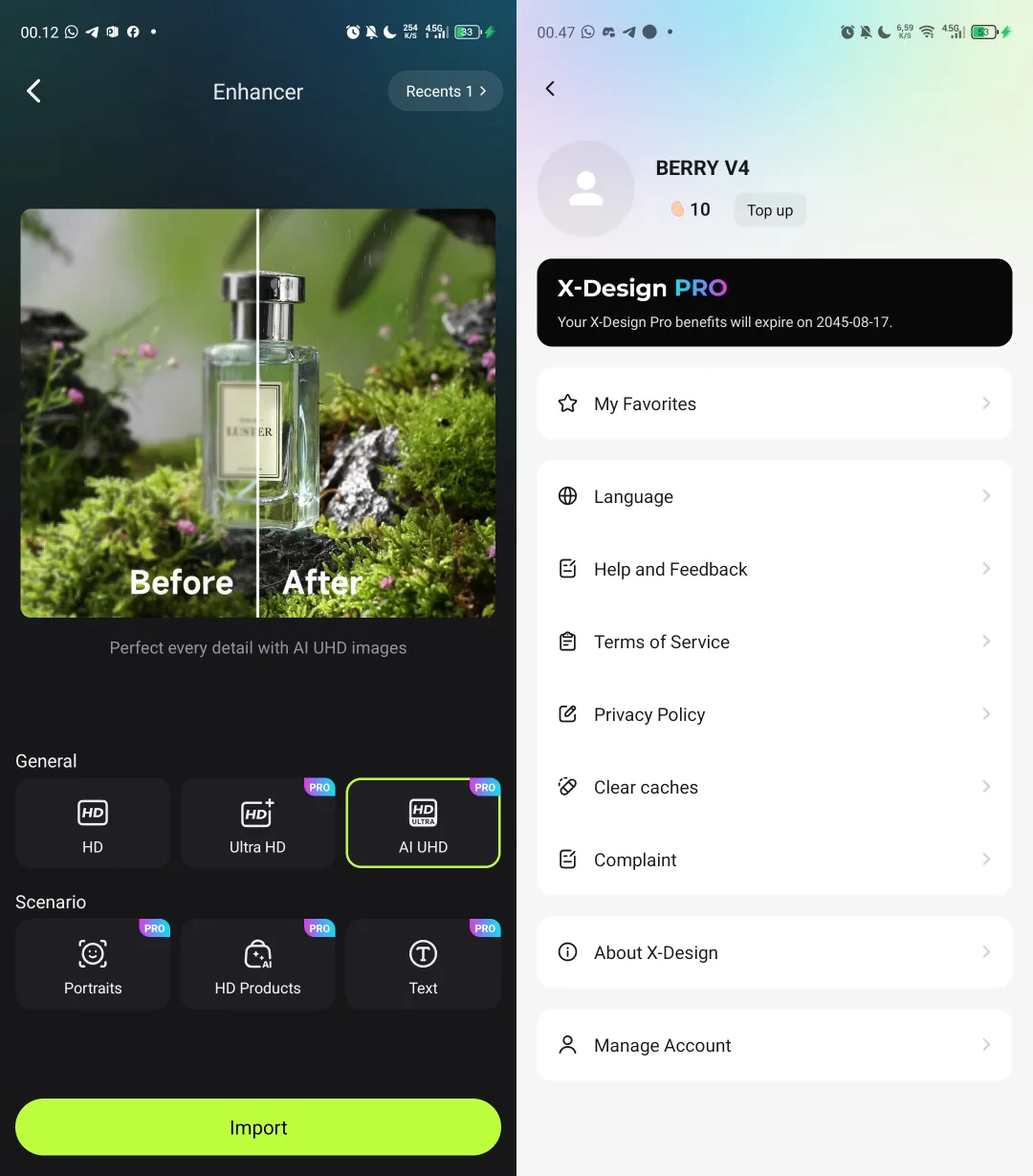Screen dimensions: 1033x1176
Task: Choose Ultra HD mode
Action: 257,823
